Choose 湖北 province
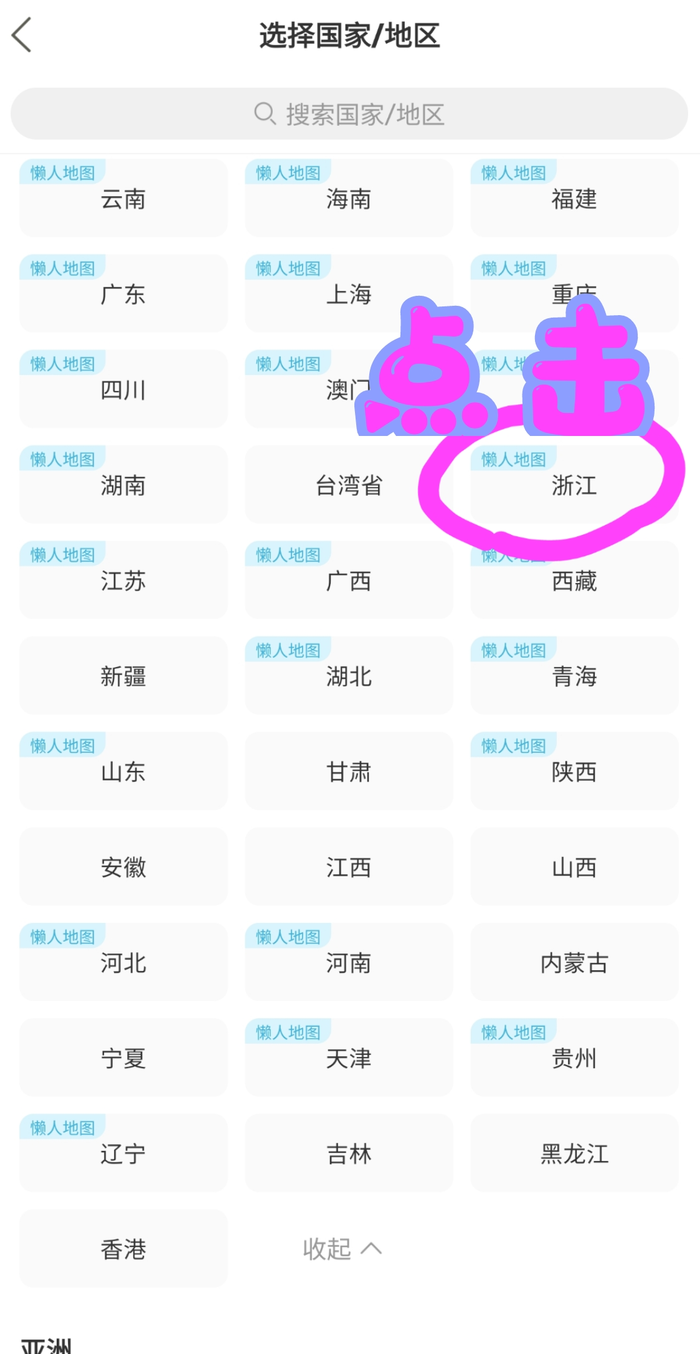Image resolution: width=700 pixels, height=1354 pixels. [348, 677]
